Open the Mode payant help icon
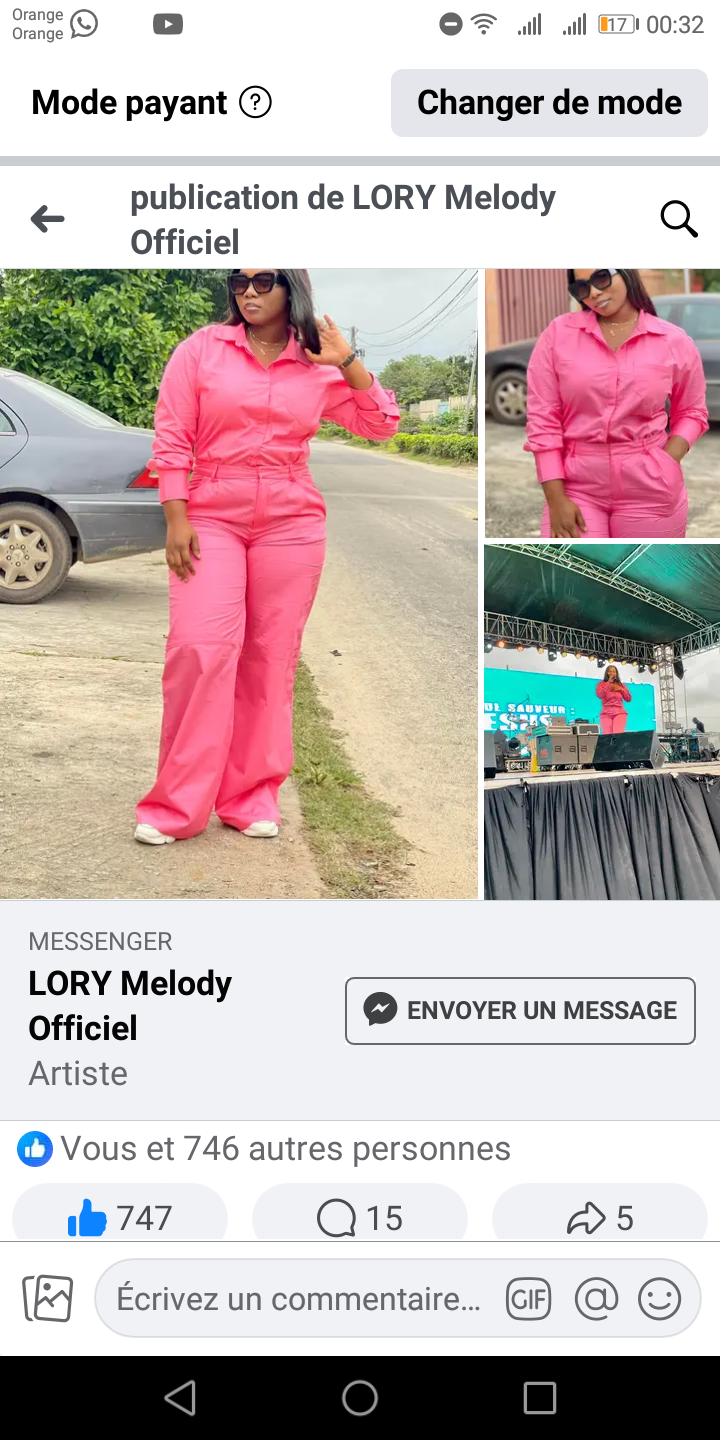The height and width of the screenshot is (1440, 720). coord(256,102)
